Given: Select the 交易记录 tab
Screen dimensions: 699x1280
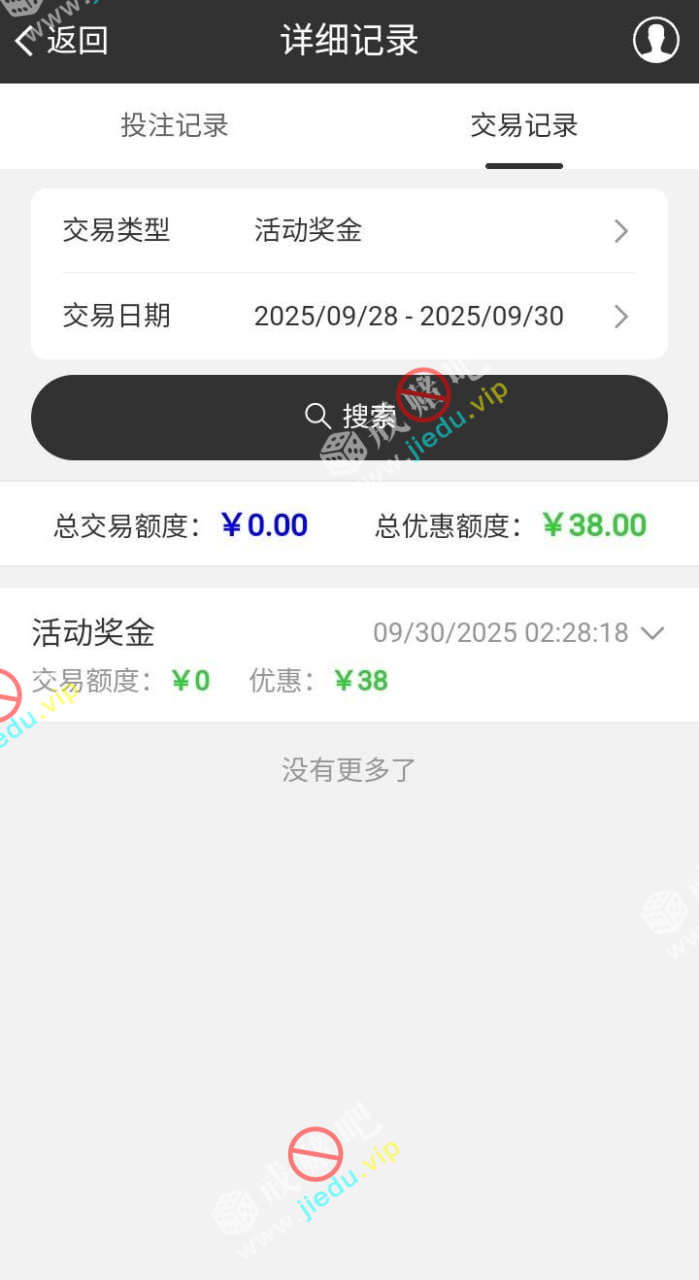Looking at the screenshot, I should (524, 126).
